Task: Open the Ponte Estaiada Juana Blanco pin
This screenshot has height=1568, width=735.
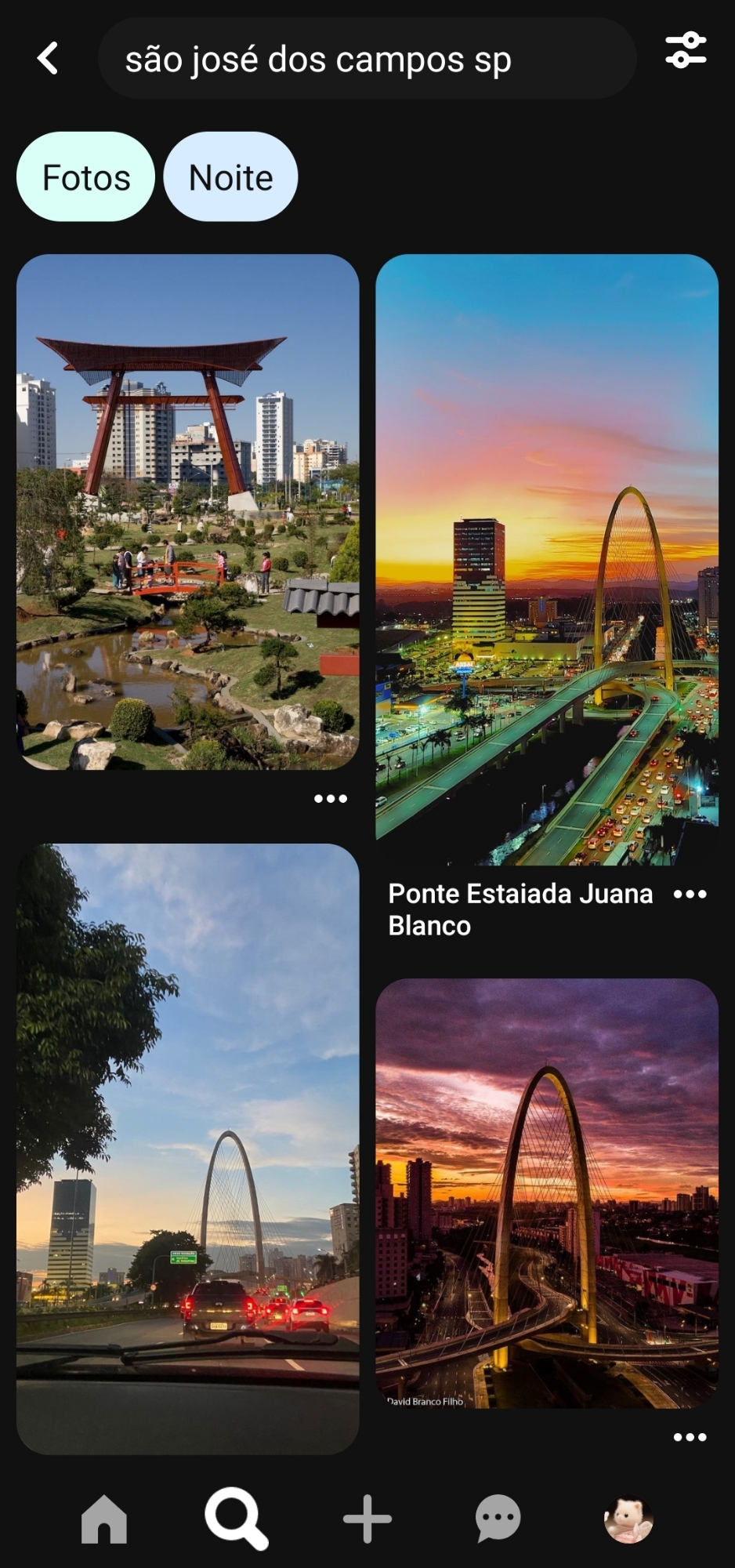Action: click(x=547, y=558)
